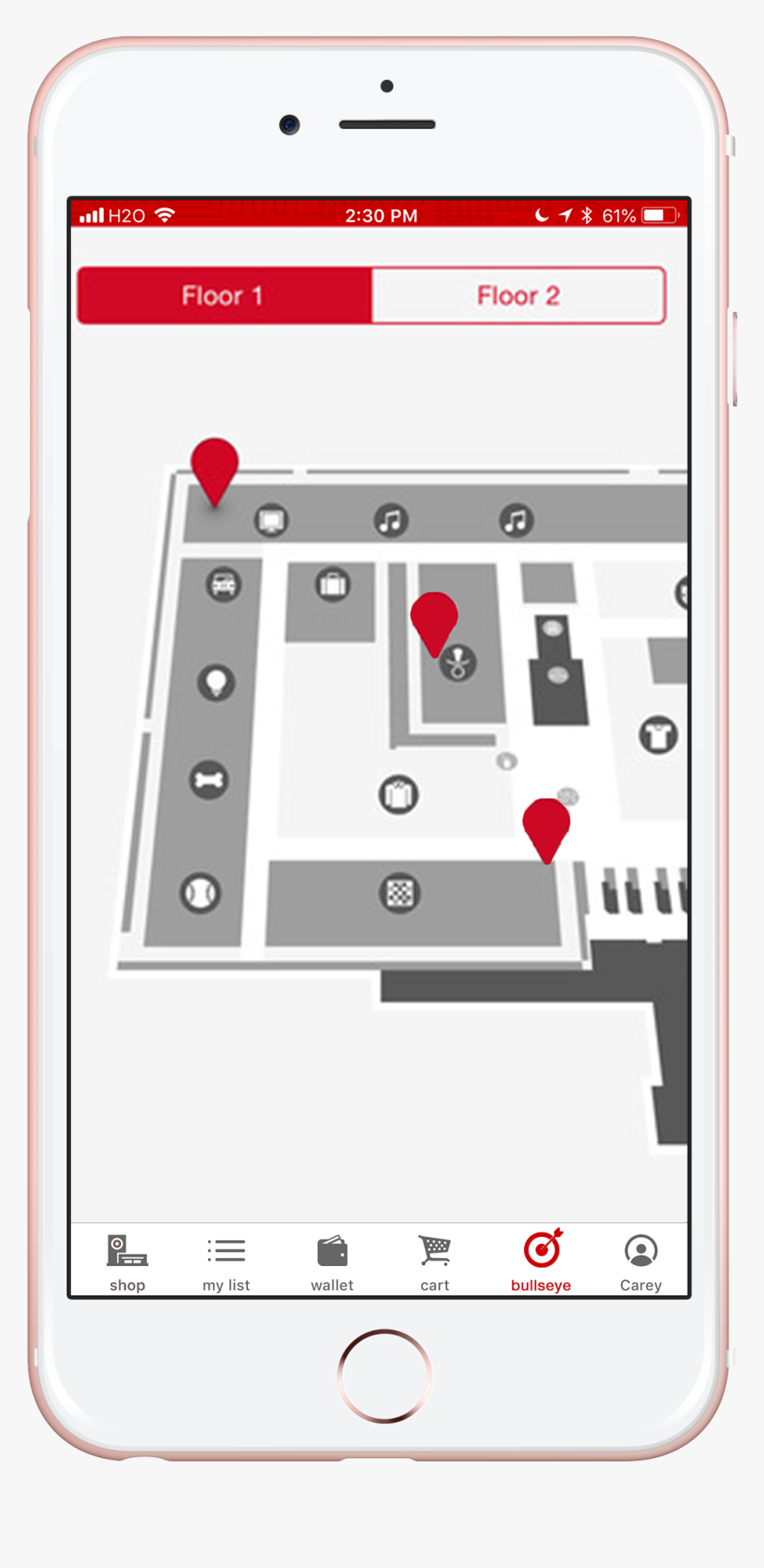The image size is (764, 1568).
Task: Open the shop tab
Action: (x=127, y=1262)
